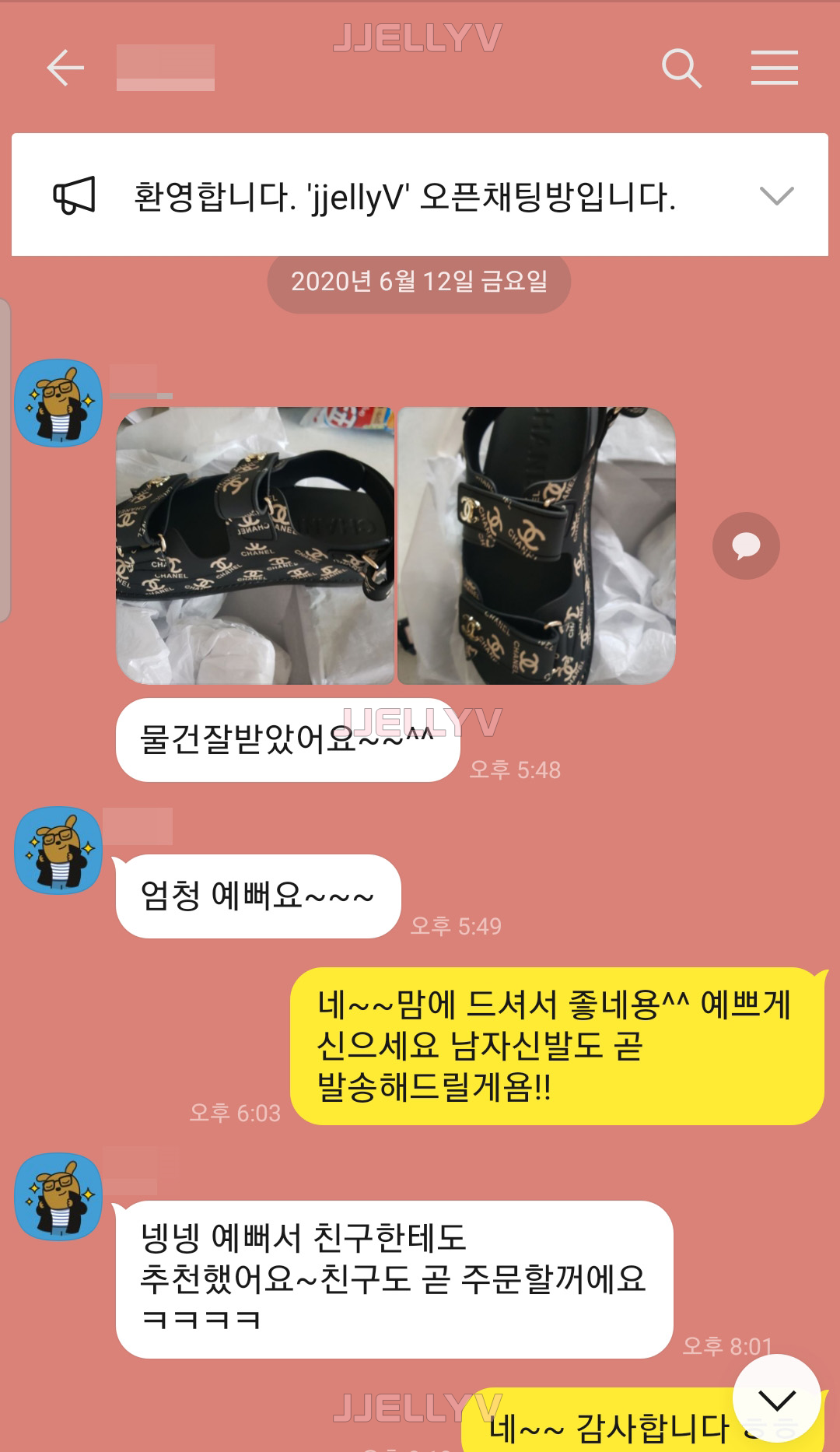The height and width of the screenshot is (1452, 840).
Task: Search within this chat
Action: [681, 68]
